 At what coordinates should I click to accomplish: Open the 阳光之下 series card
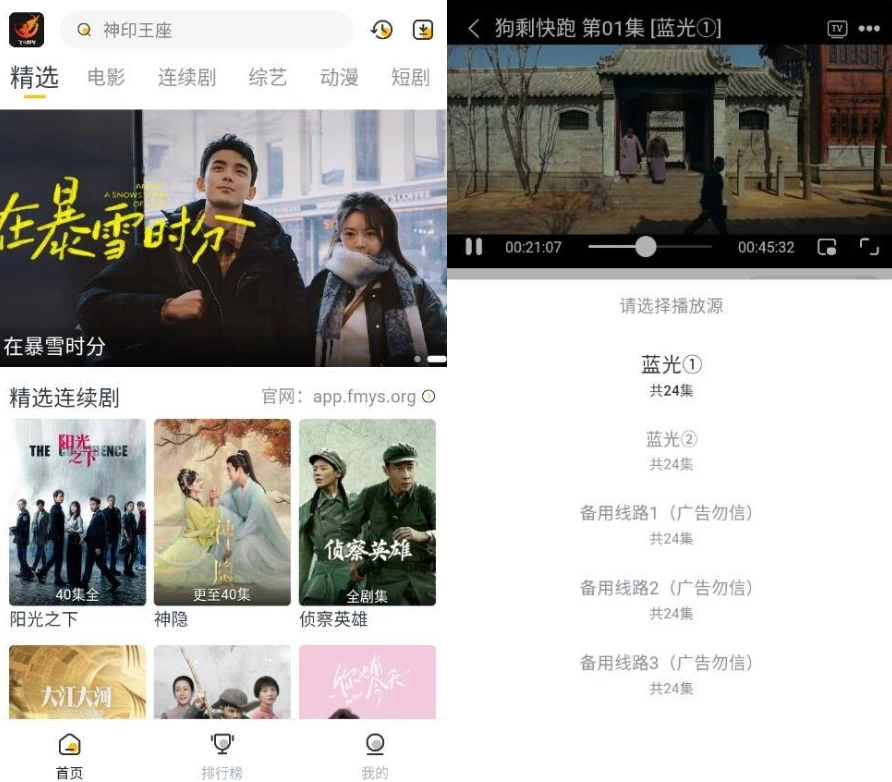point(77,512)
